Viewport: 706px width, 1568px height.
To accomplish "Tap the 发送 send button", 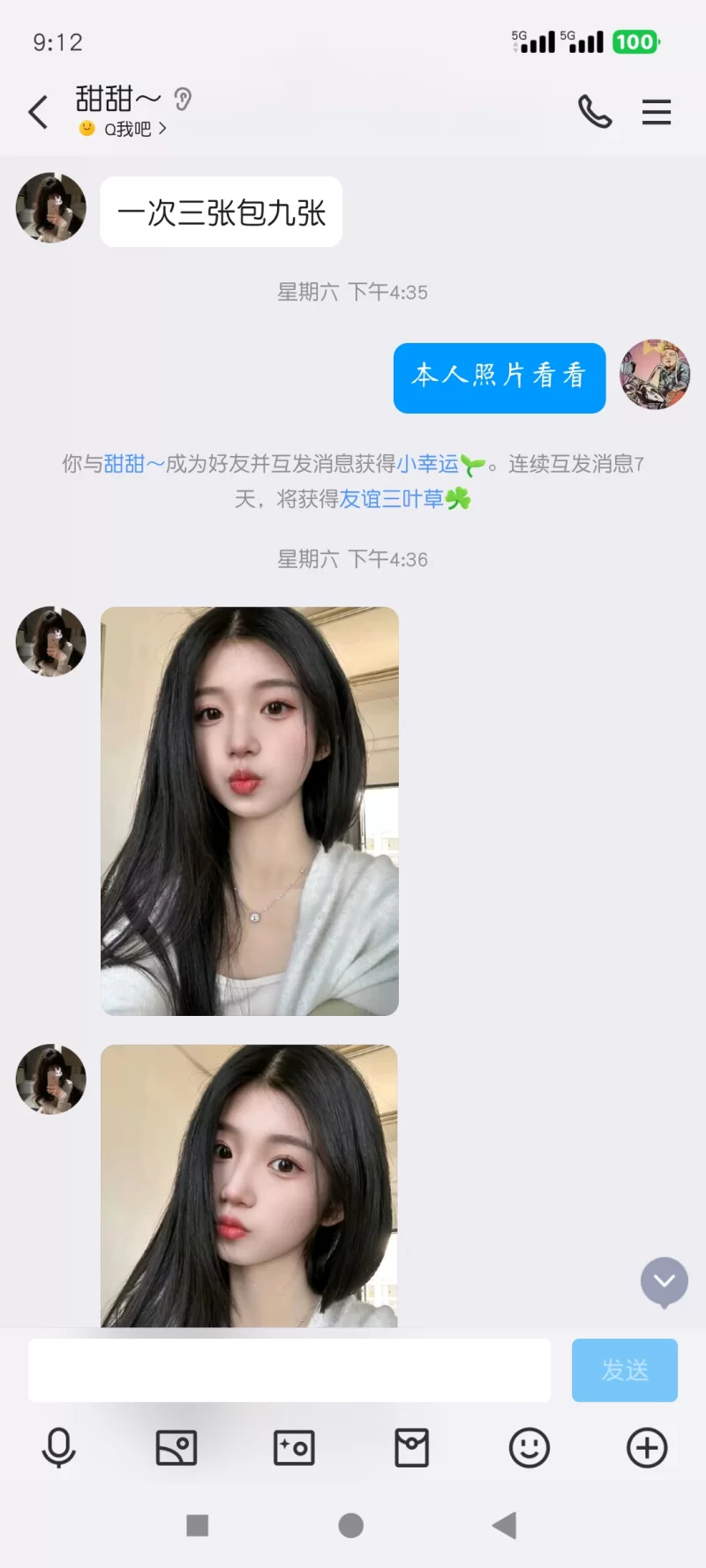I will pos(625,1370).
